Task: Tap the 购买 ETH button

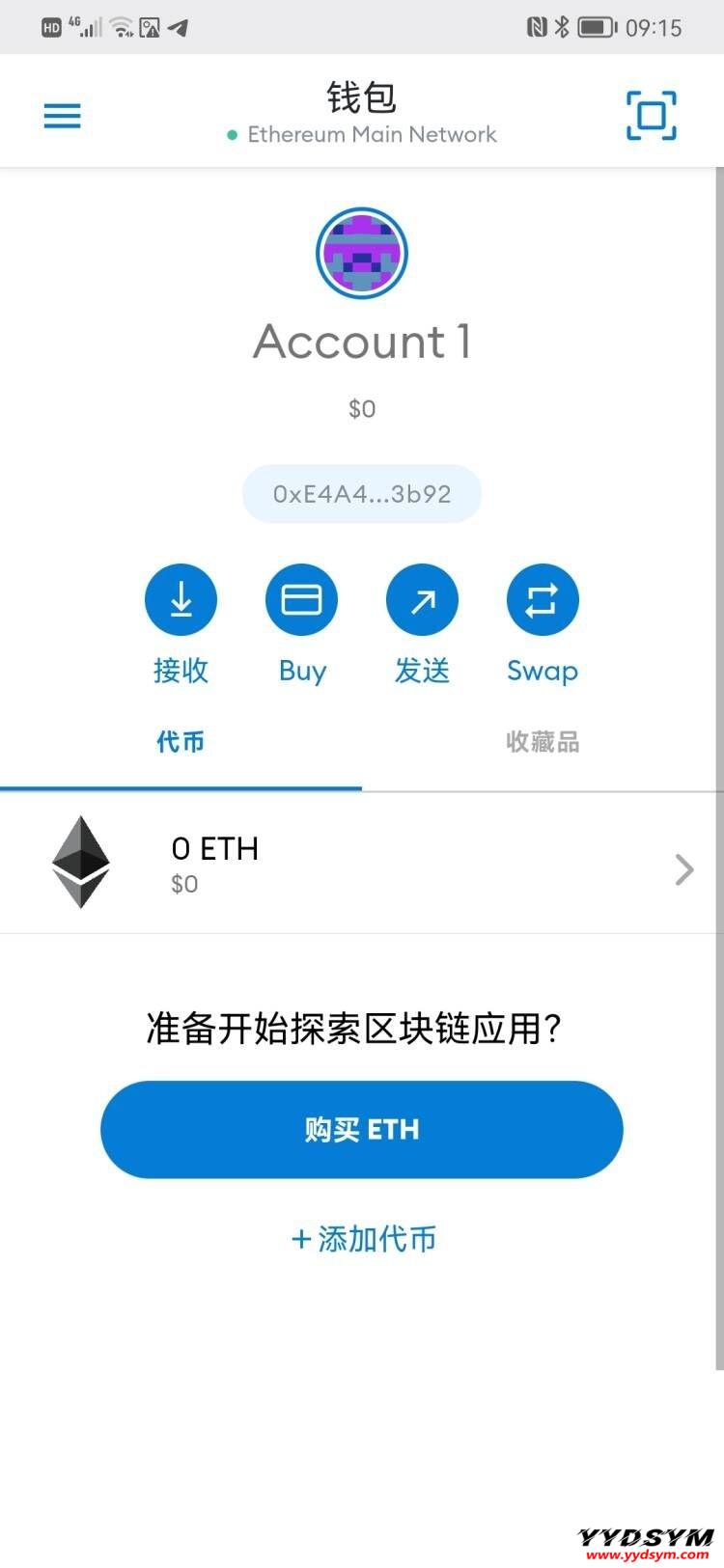Action: (362, 1129)
